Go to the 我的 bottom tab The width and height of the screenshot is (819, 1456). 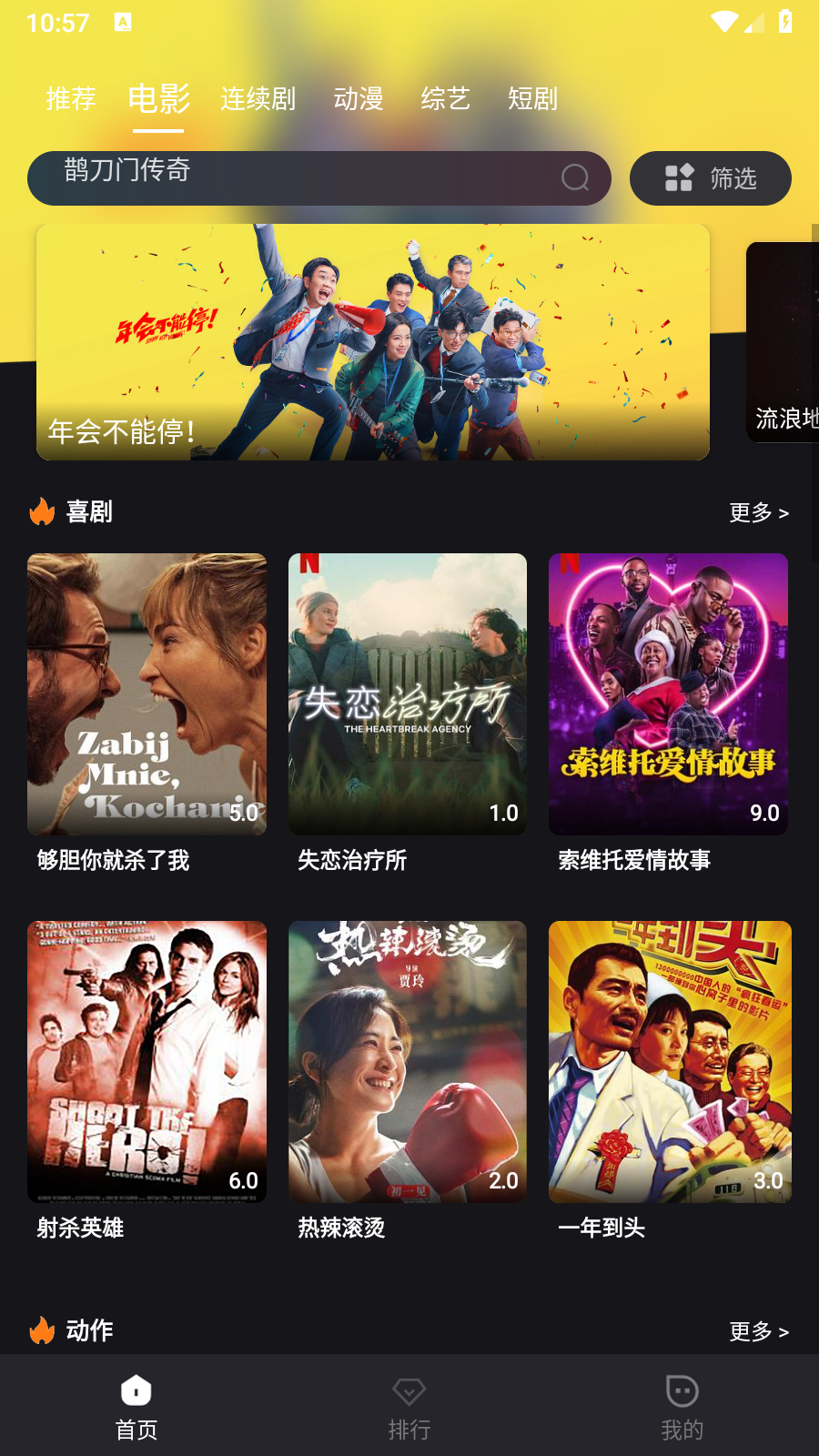(682, 1407)
